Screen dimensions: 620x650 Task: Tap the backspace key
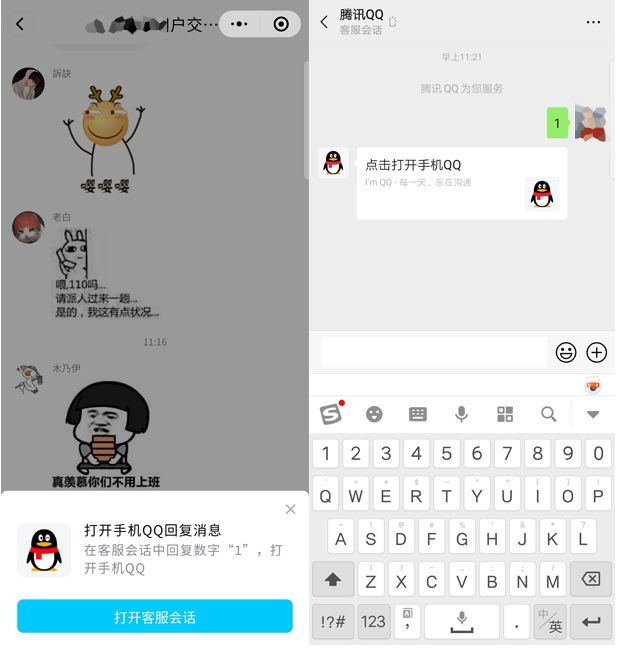point(591,579)
